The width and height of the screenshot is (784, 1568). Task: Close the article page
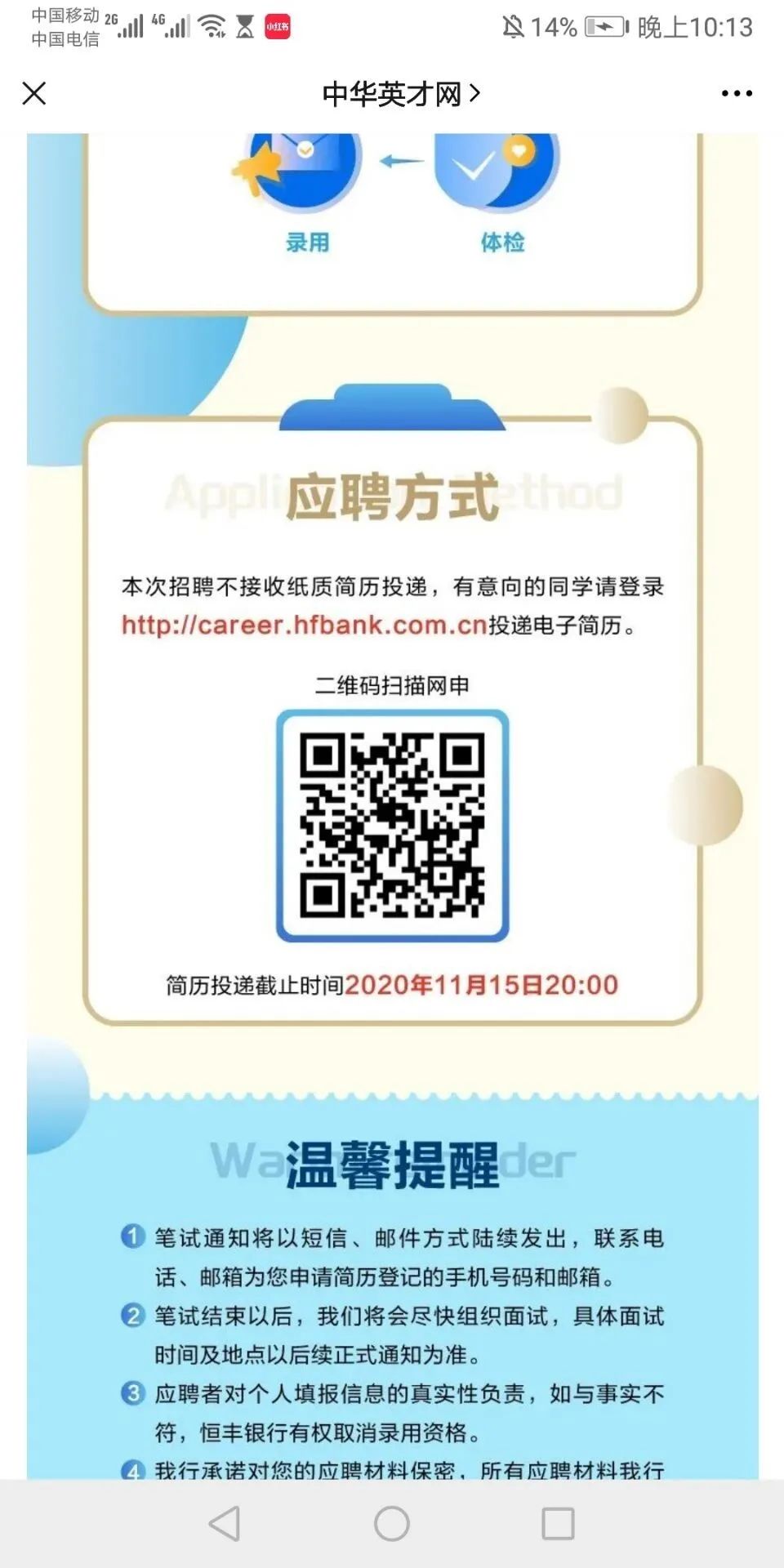[34, 93]
